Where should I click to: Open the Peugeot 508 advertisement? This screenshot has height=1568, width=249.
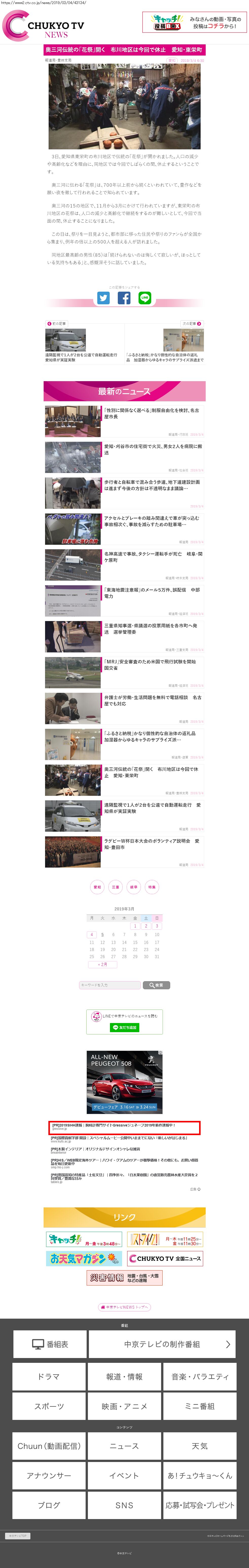[125, 1082]
